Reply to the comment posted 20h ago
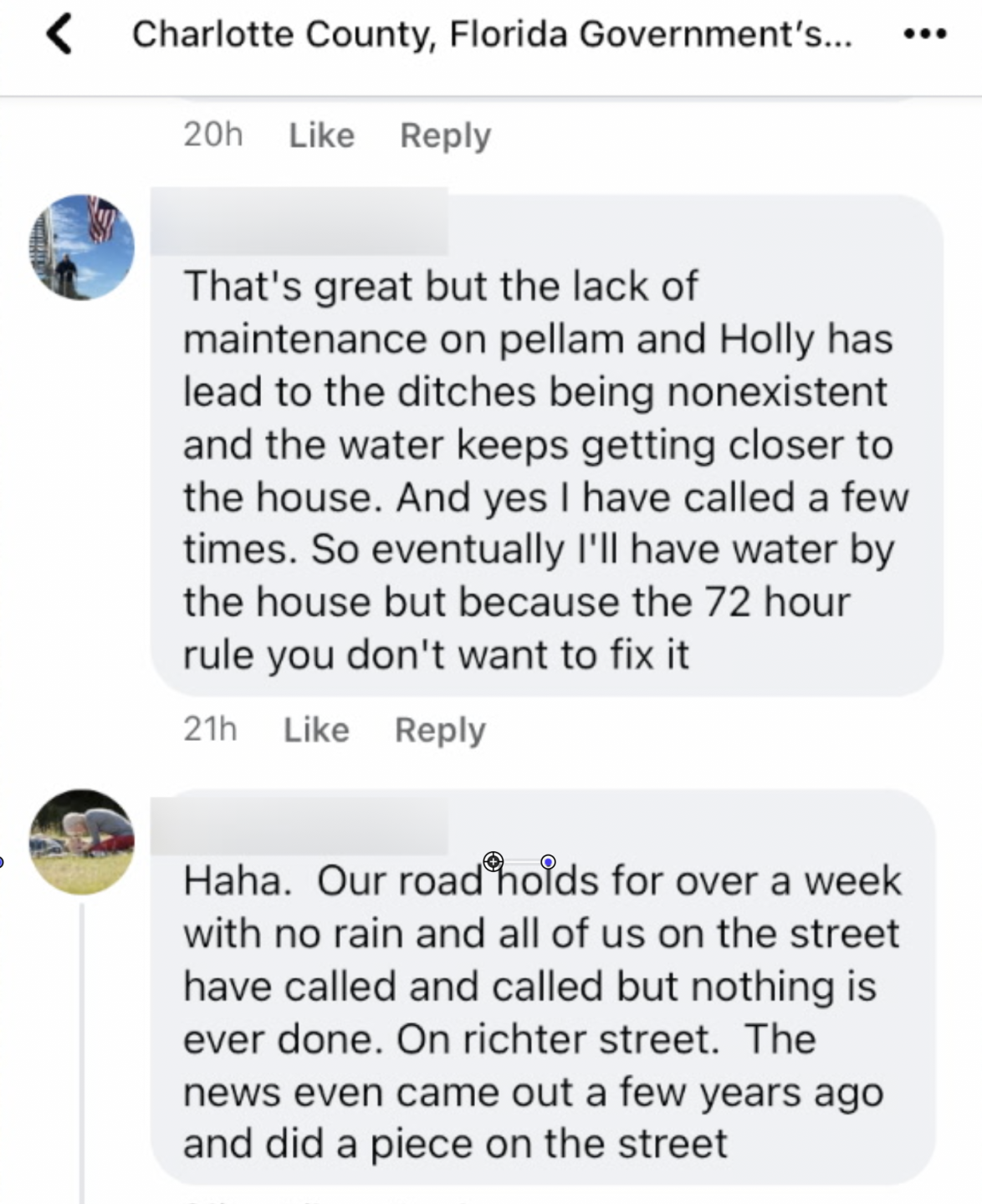The height and width of the screenshot is (1204, 982). [x=445, y=135]
